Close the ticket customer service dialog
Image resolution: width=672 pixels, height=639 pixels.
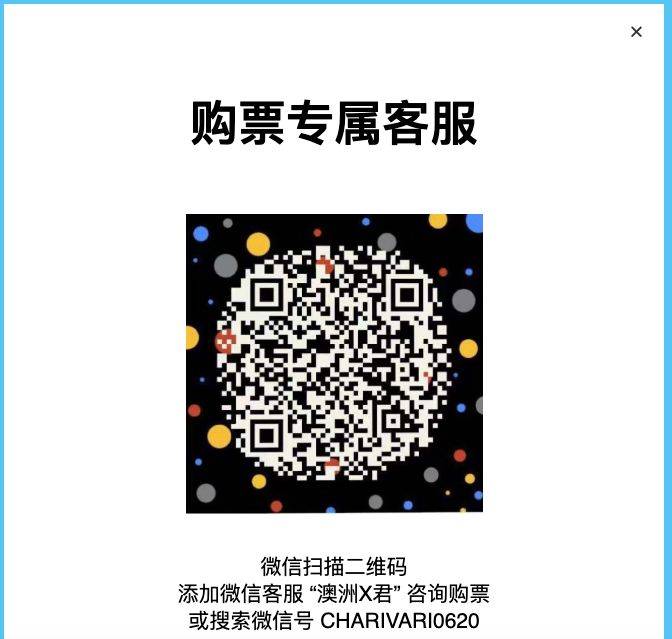click(636, 32)
